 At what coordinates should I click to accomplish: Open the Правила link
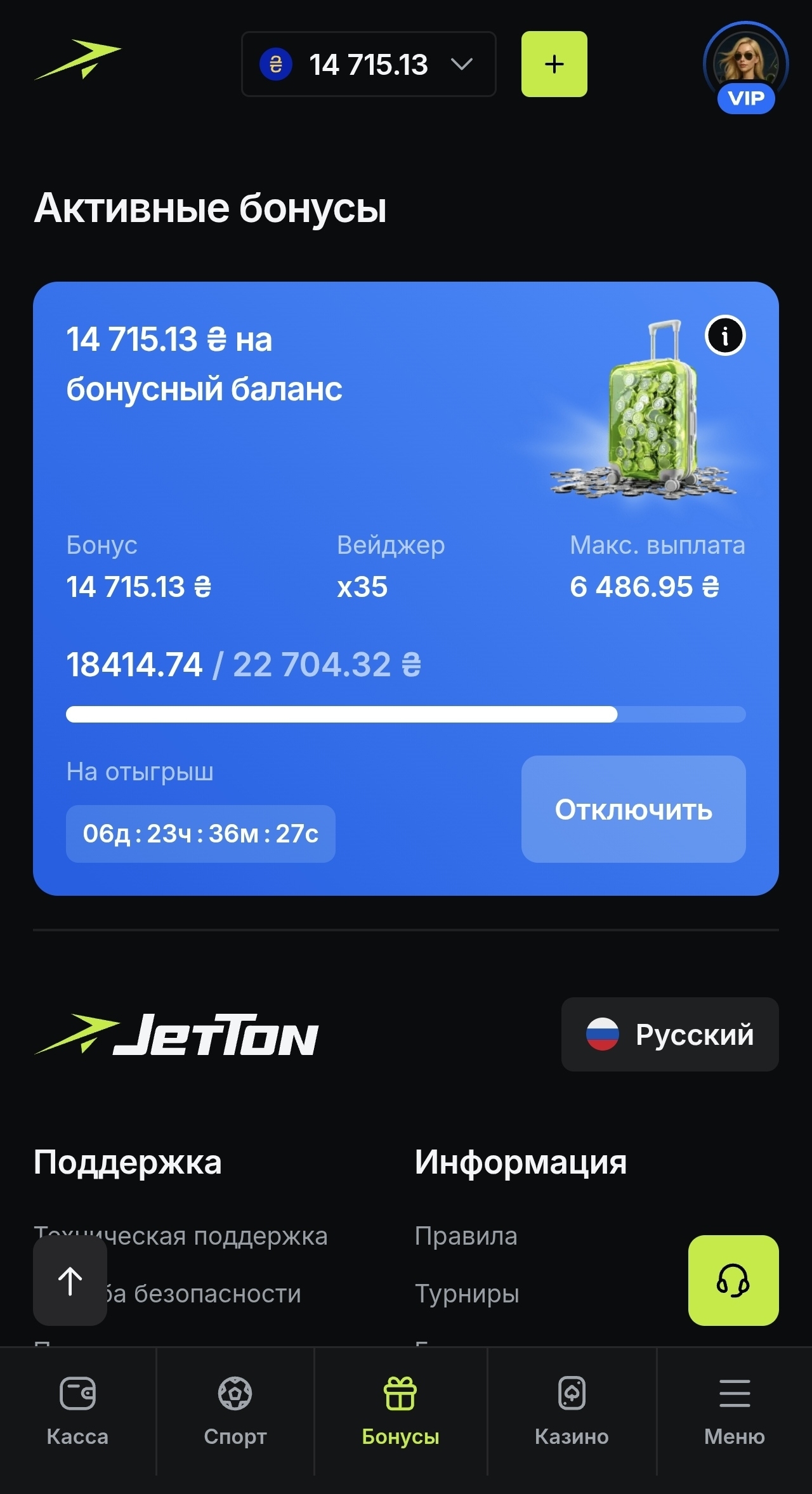click(x=466, y=1236)
